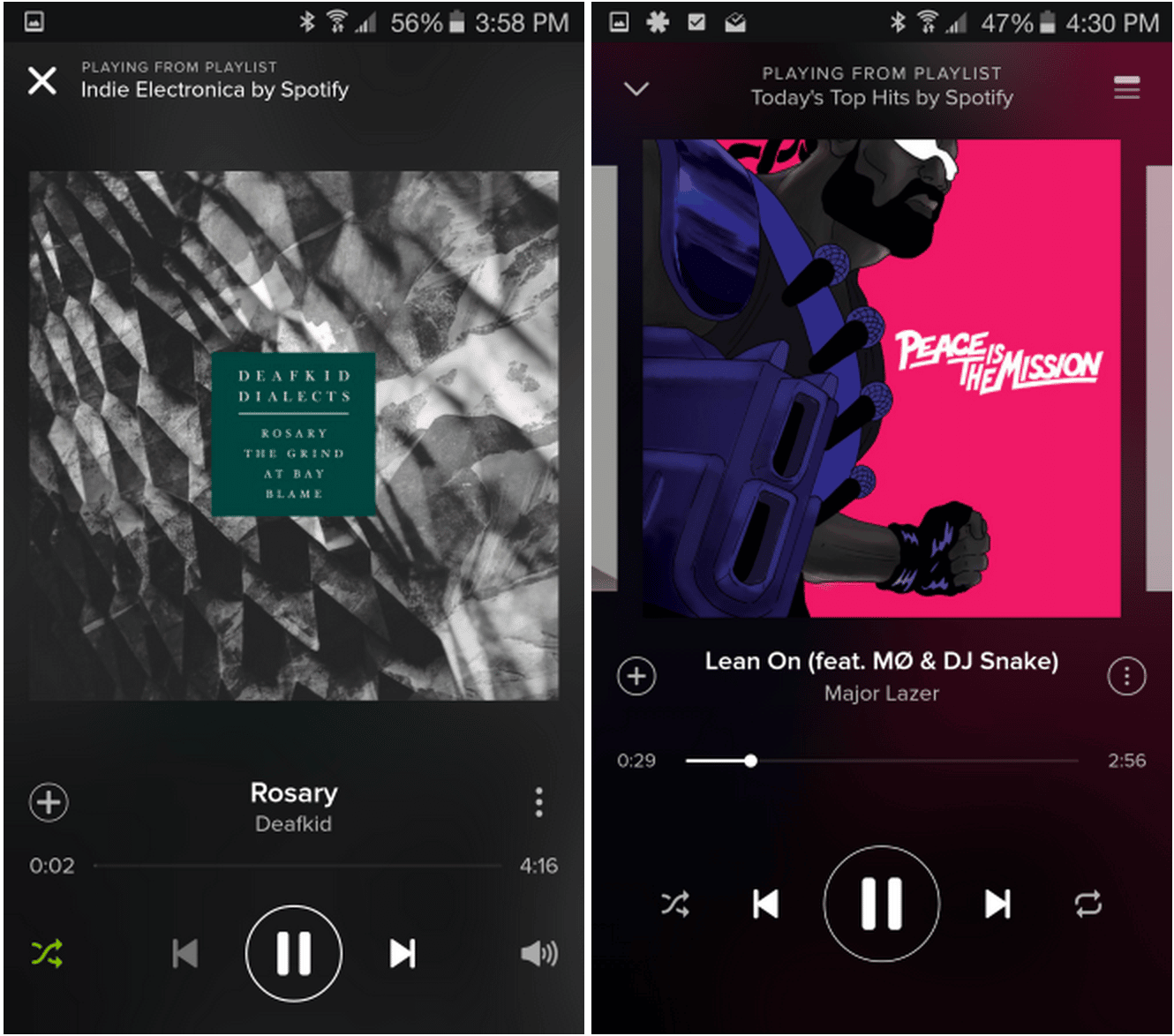Viewport: 1174px width, 1036px height.
Task: Open play queue in Today's Top Hits
Action: (1126, 87)
